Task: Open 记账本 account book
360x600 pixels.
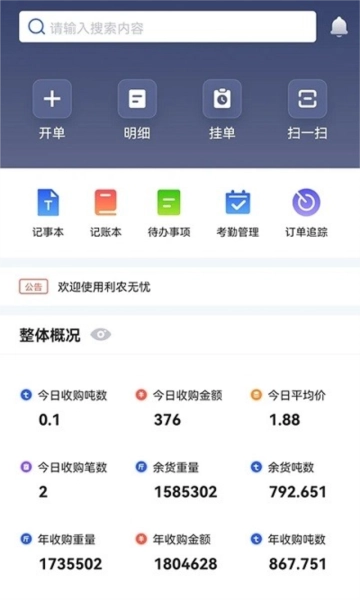Action: click(106, 213)
